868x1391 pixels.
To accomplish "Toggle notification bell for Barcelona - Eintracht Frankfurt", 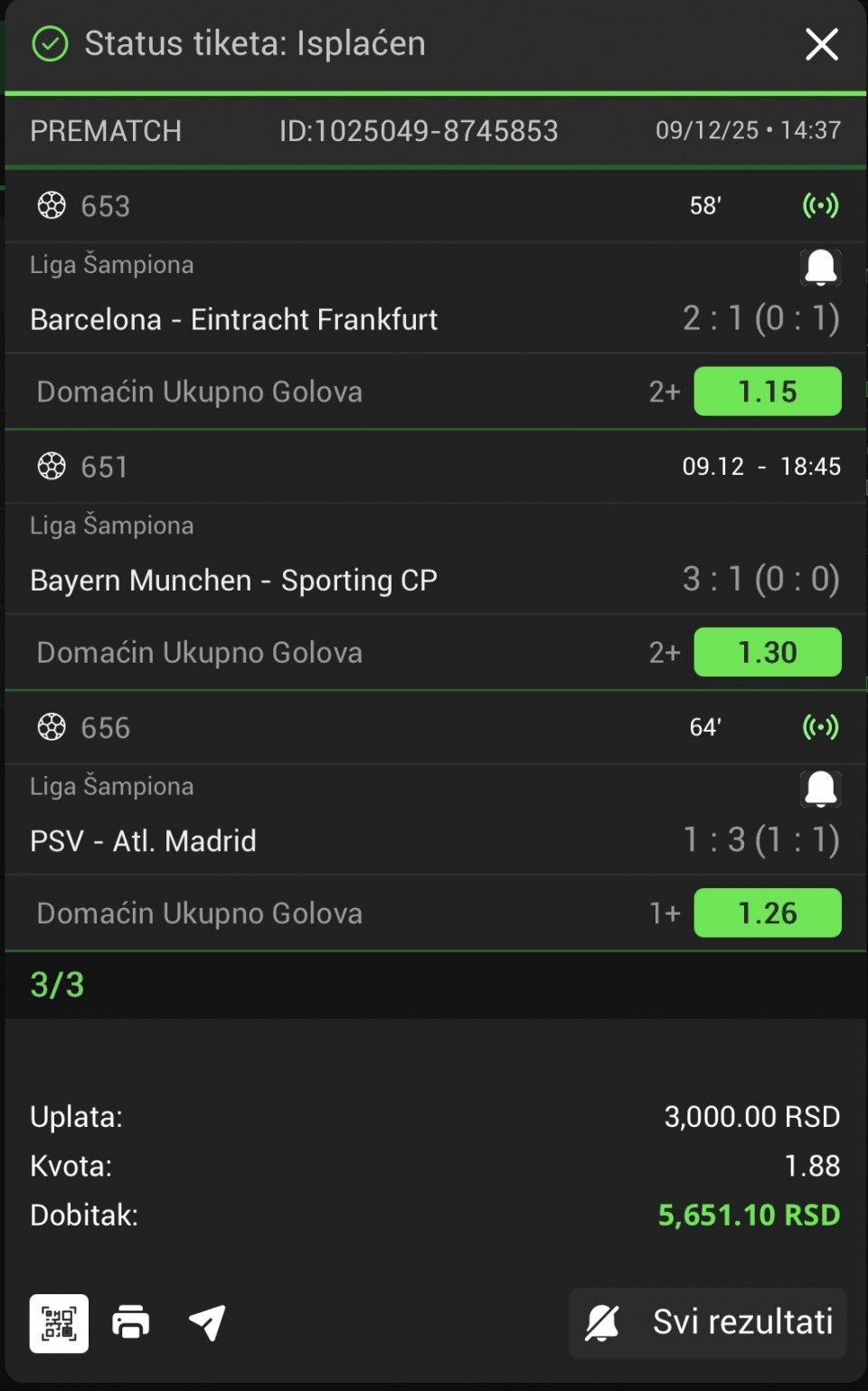I will 821,267.
